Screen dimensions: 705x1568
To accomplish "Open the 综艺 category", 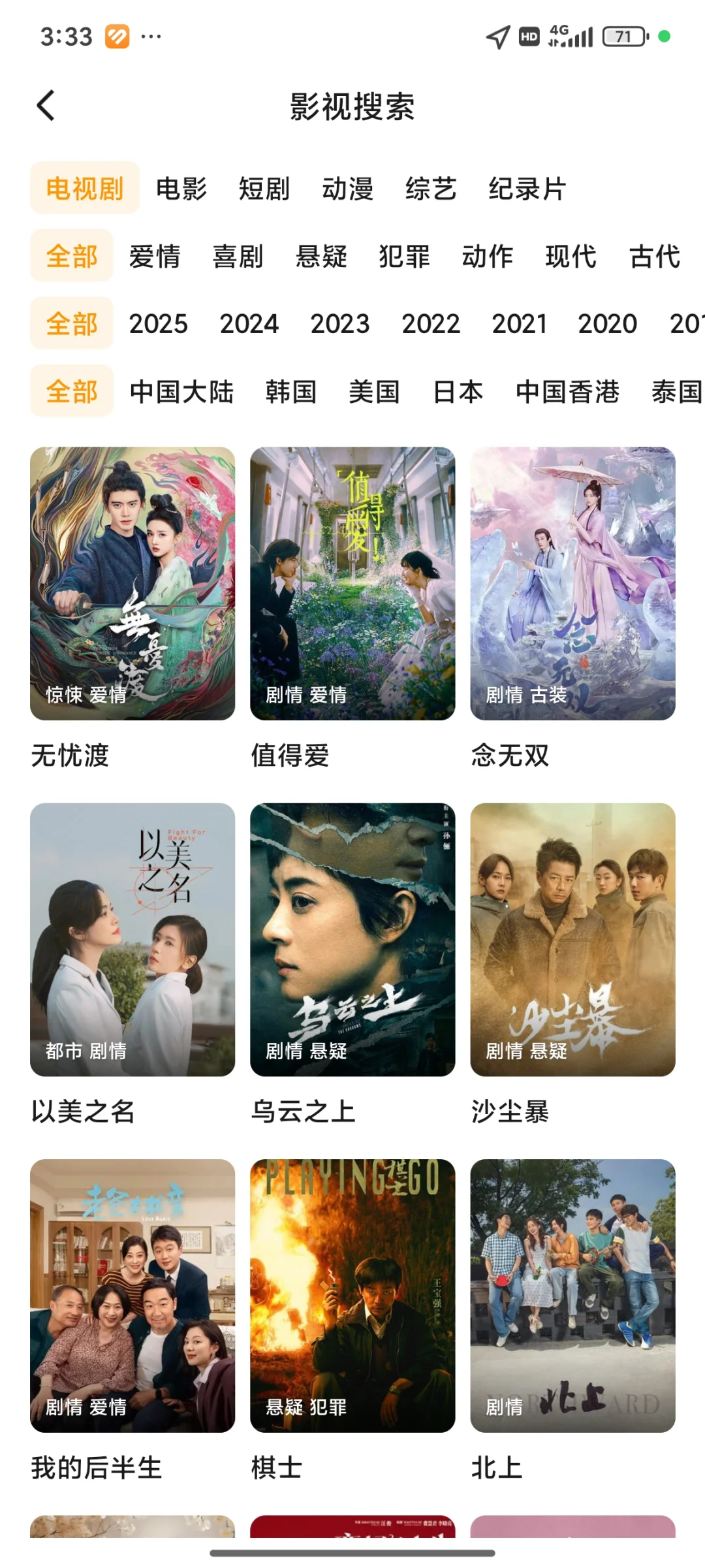I will 431,189.
